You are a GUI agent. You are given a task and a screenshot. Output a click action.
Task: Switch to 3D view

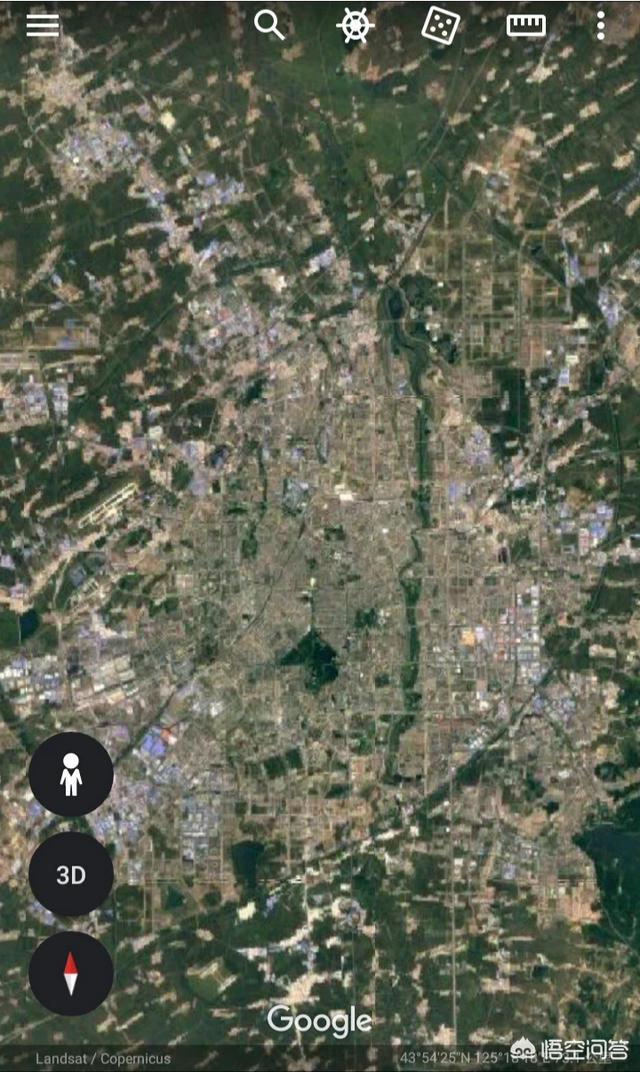(x=71, y=874)
